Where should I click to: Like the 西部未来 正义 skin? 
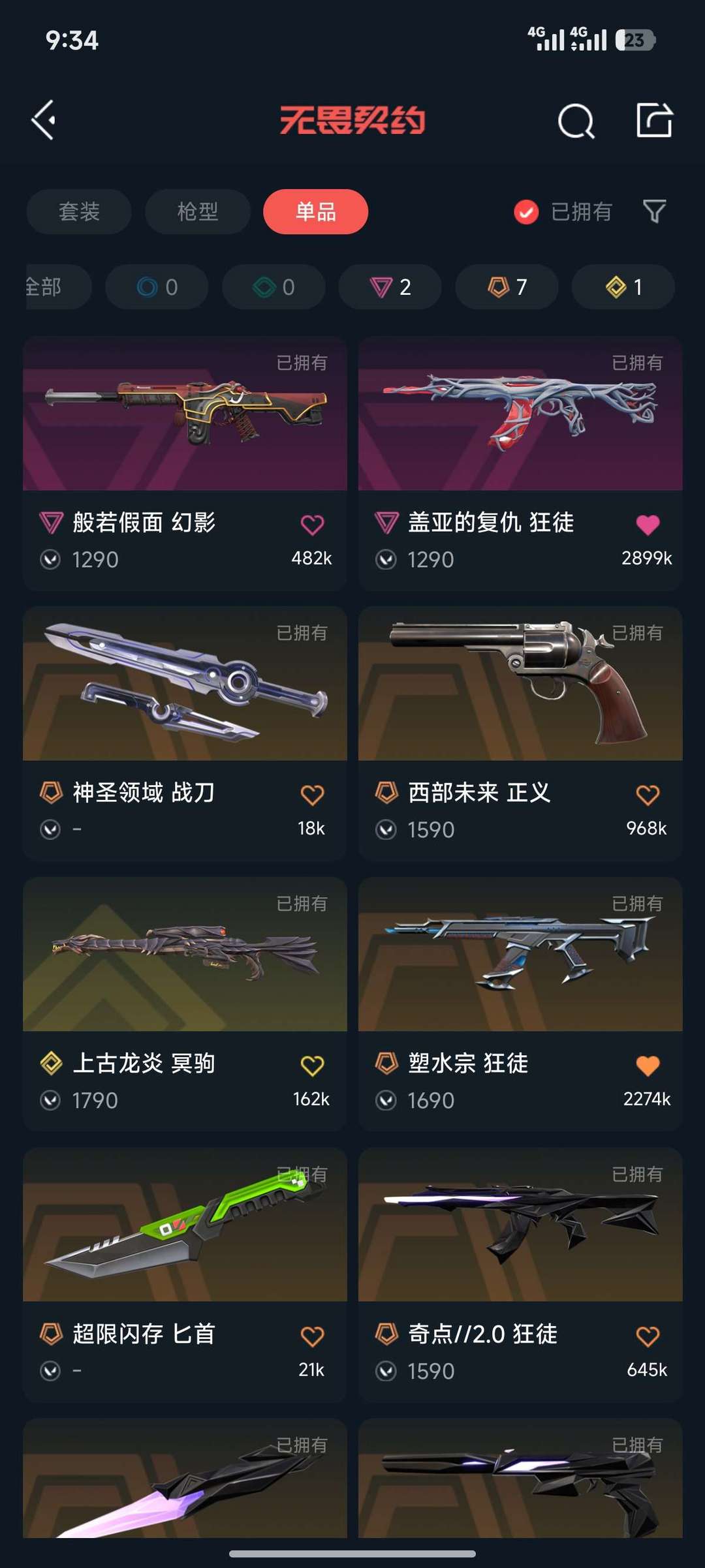[648, 794]
